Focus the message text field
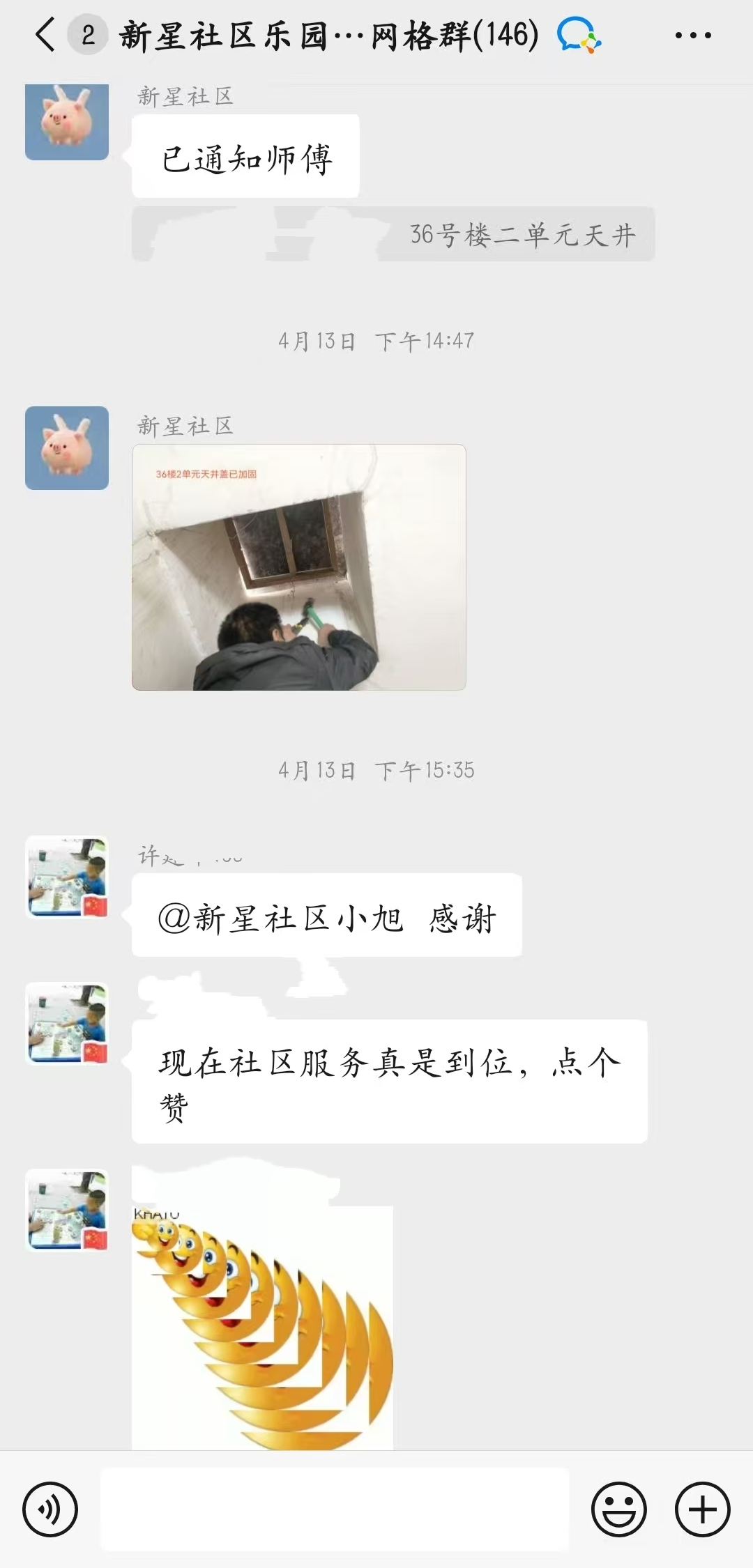Screen dimensions: 753x1568 [x=335, y=1509]
